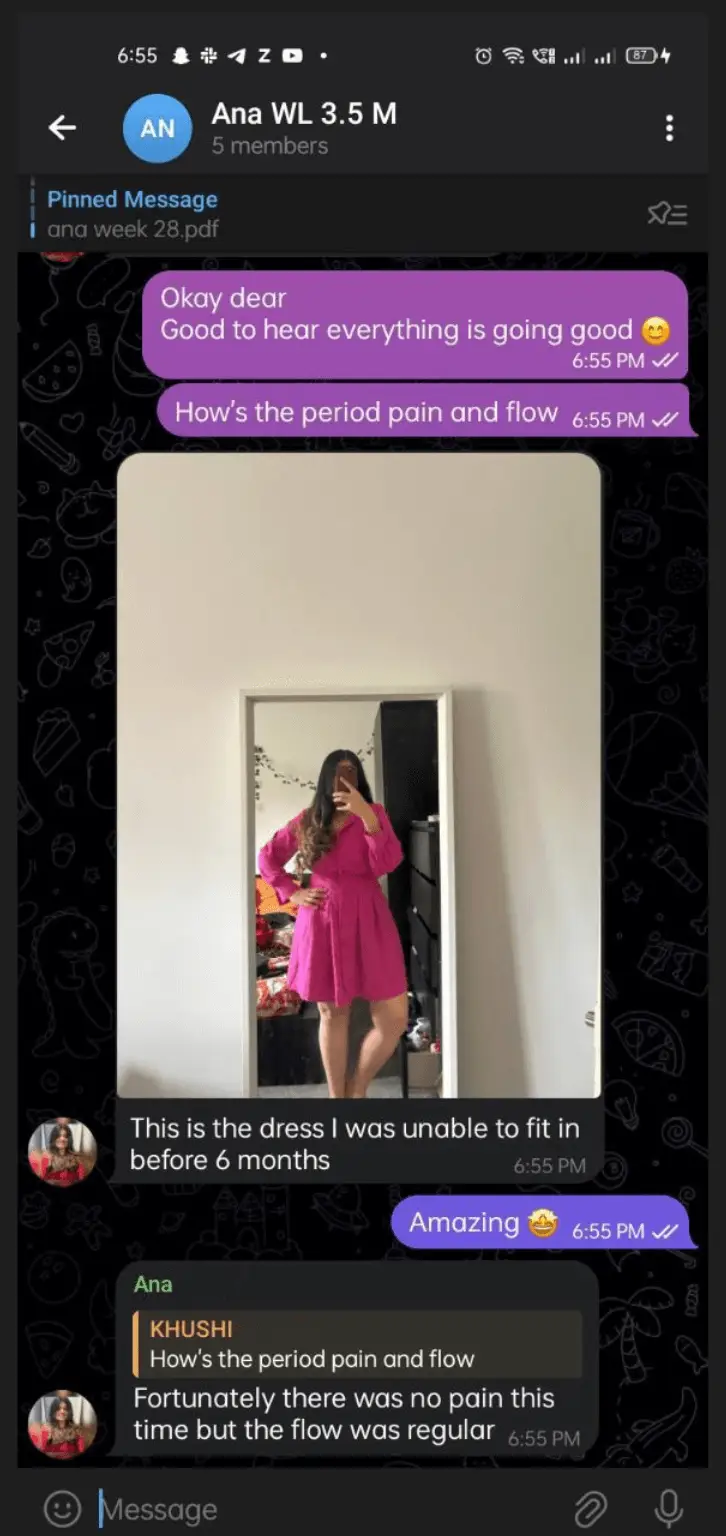
Task: Open the emoji picker
Action: point(62,1508)
